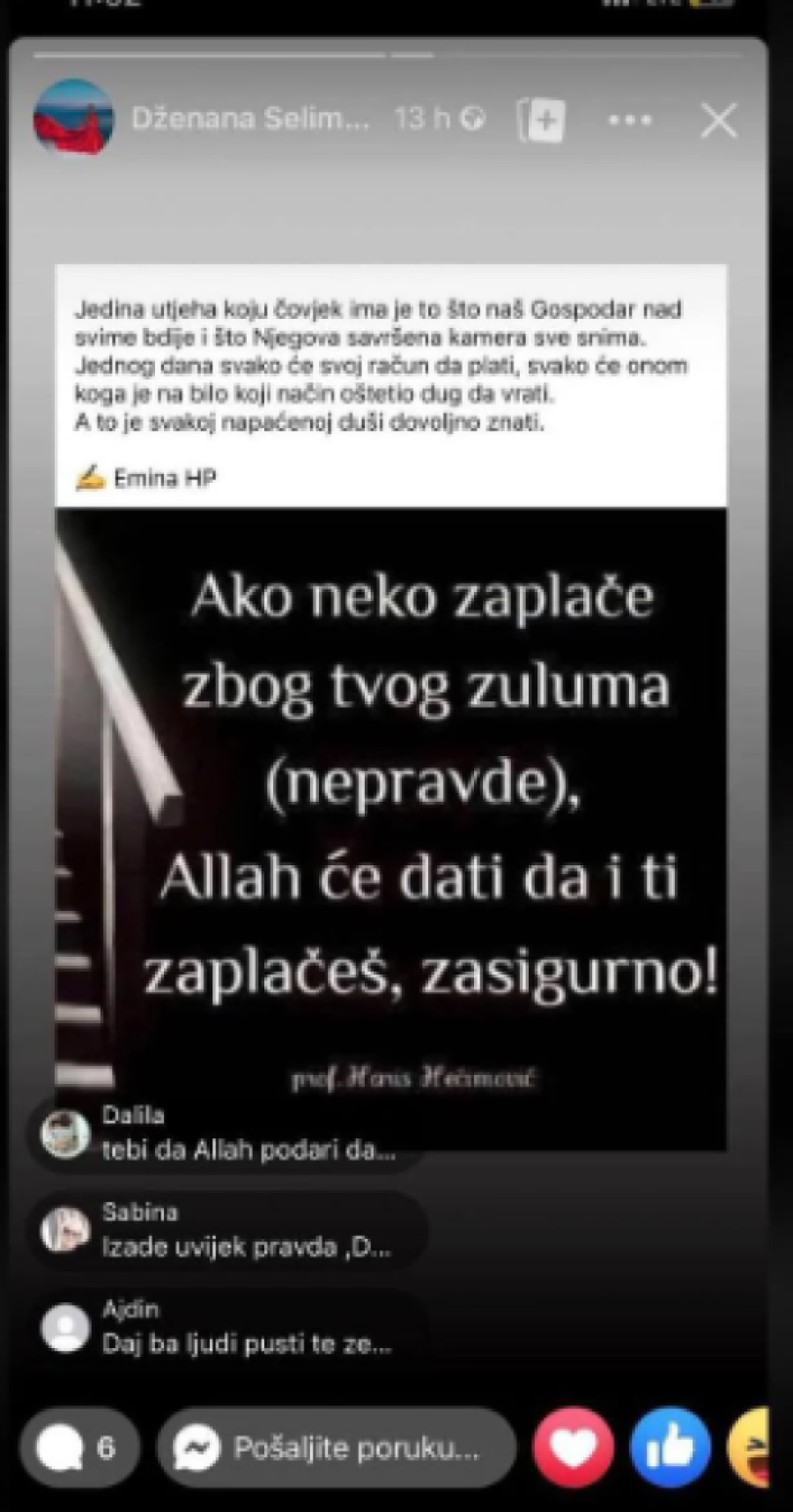Screen dimensions: 793x1512
Task: Expand Dalila's truncated comment
Action: [247, 1150]
